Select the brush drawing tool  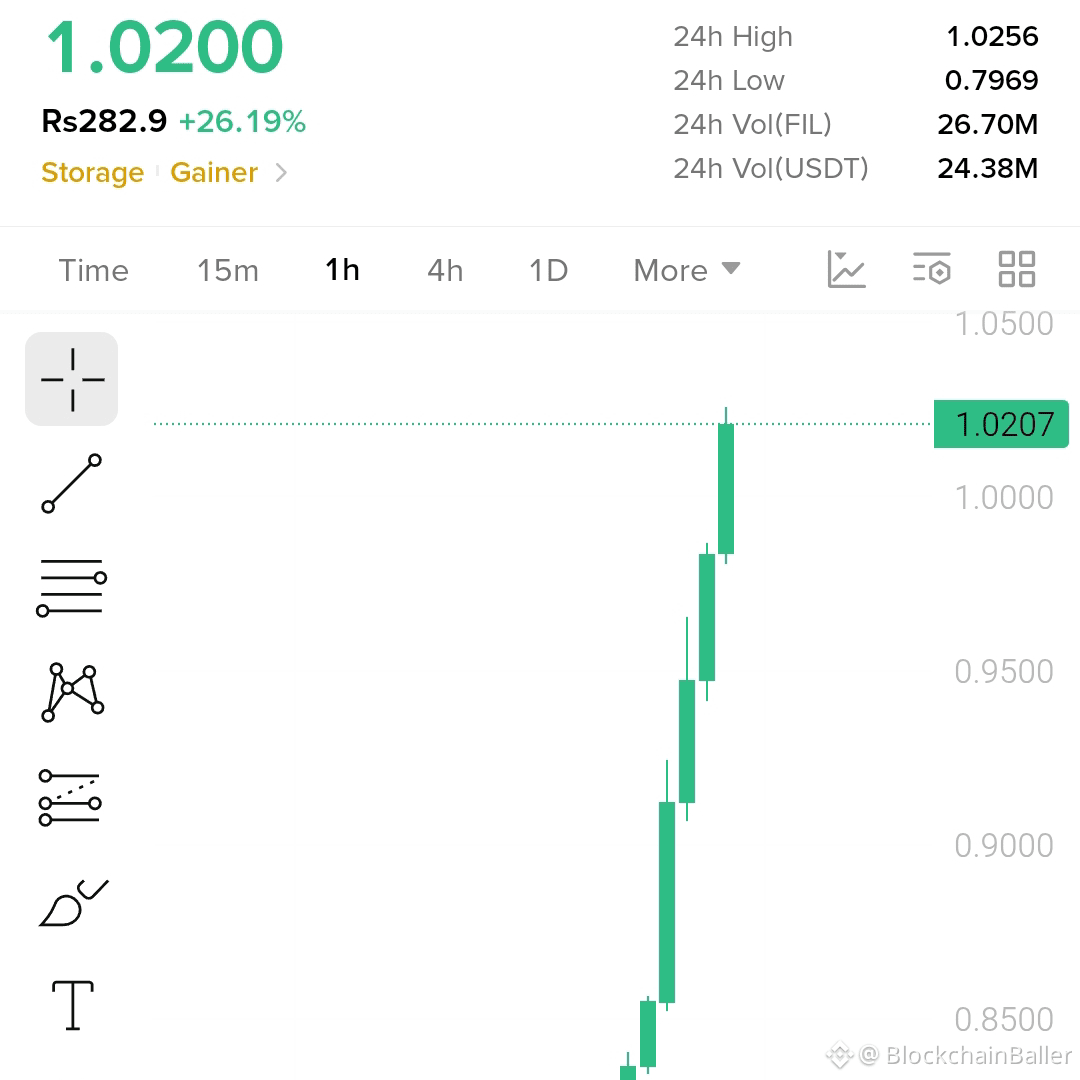click(x=74, y=902)
